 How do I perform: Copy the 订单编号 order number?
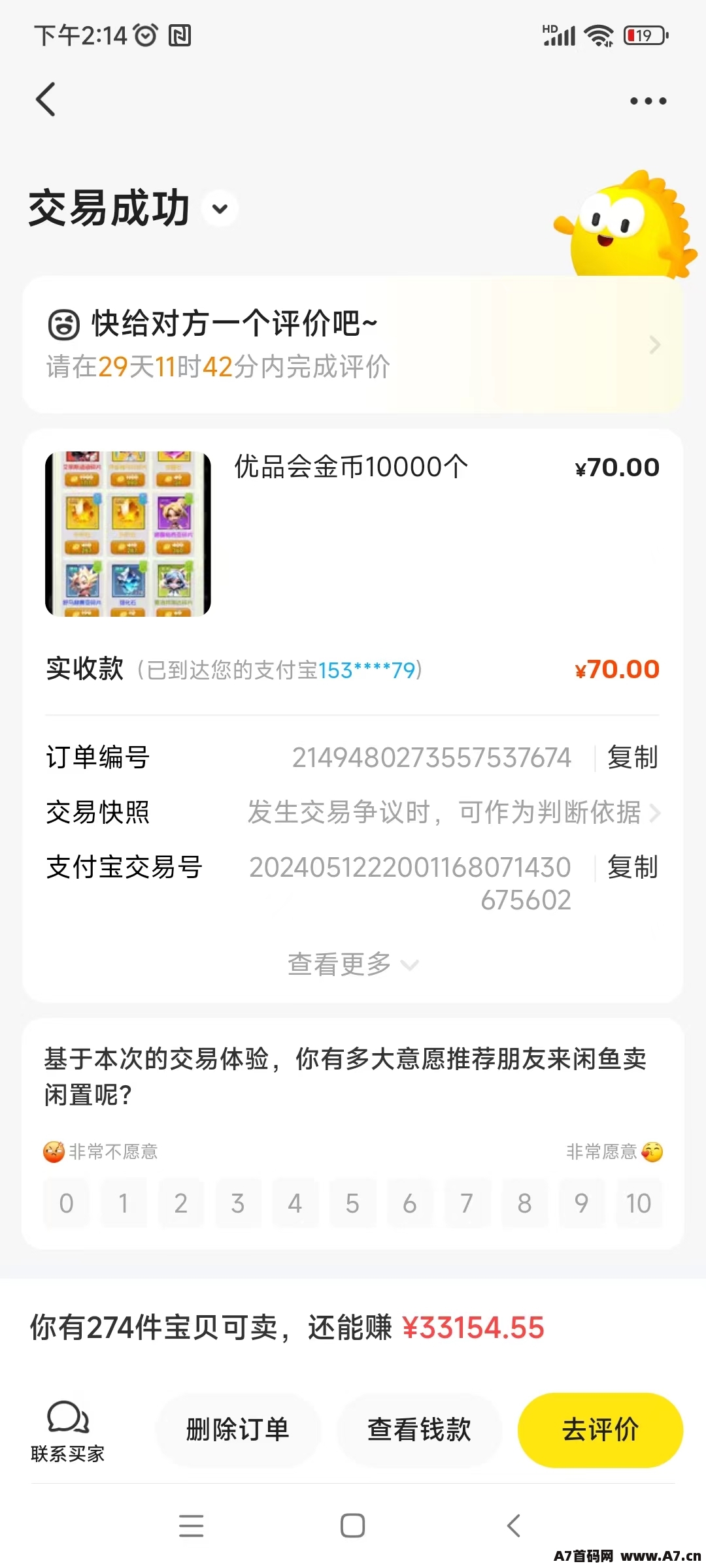click(632, 757)
